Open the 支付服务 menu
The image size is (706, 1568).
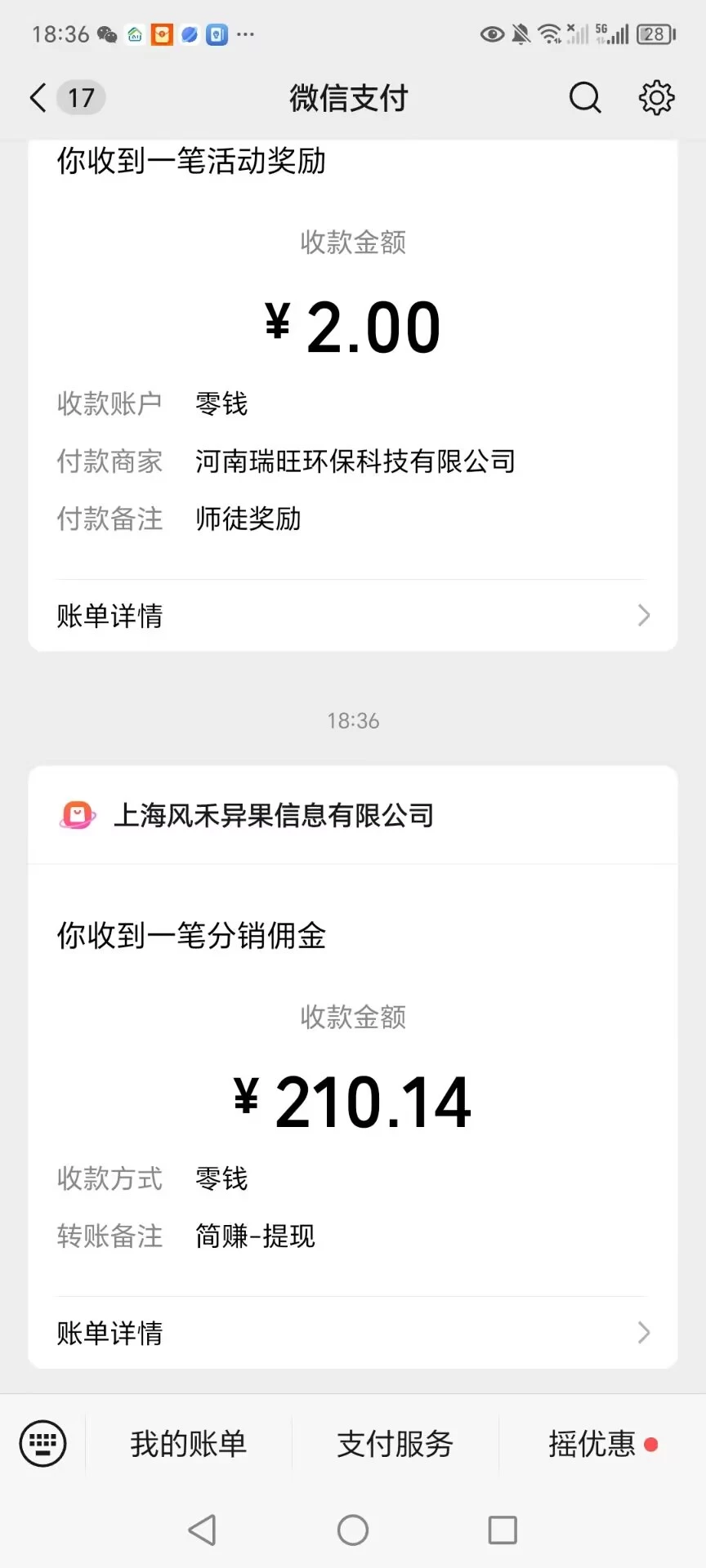pos(395,1444)
